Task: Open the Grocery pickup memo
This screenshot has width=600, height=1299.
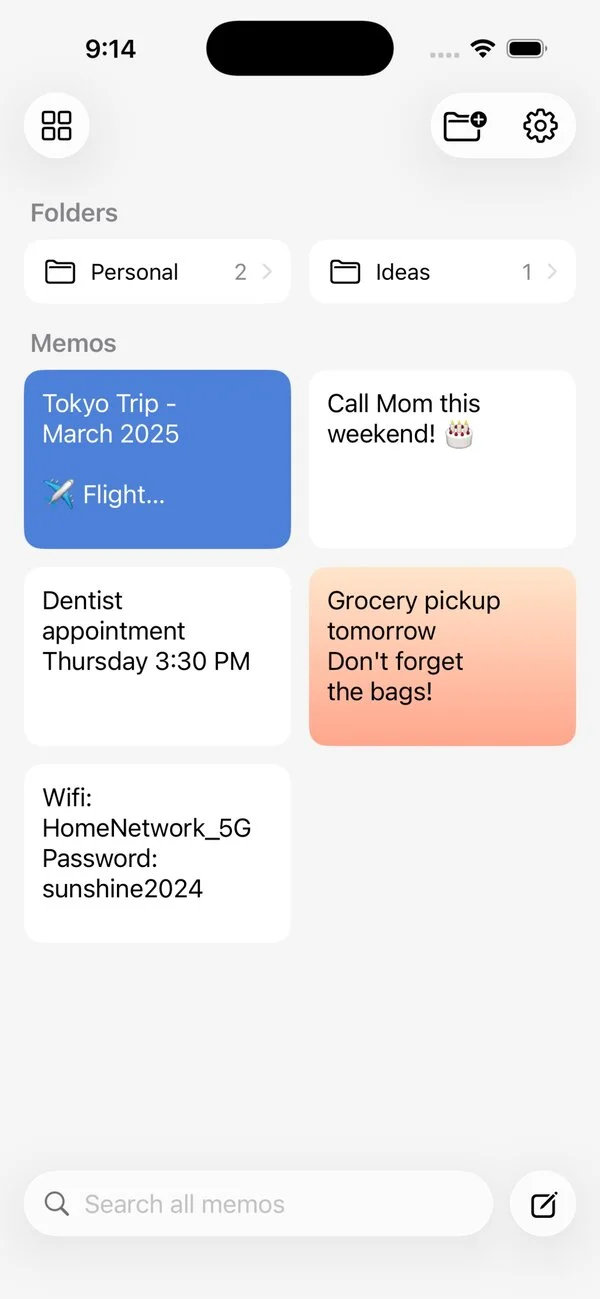Action: (442, 656)
